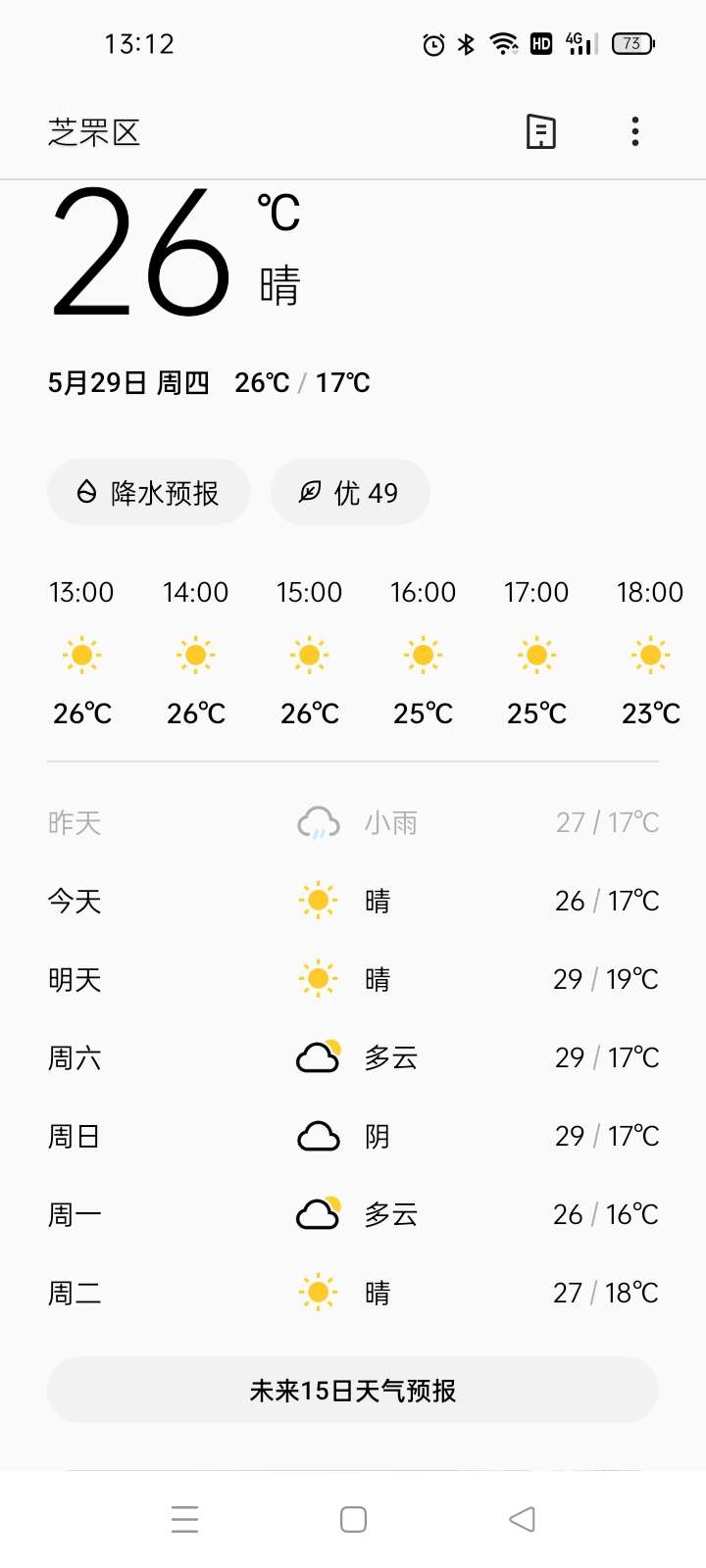Open the three-dot overflow menu

point(635,131)
